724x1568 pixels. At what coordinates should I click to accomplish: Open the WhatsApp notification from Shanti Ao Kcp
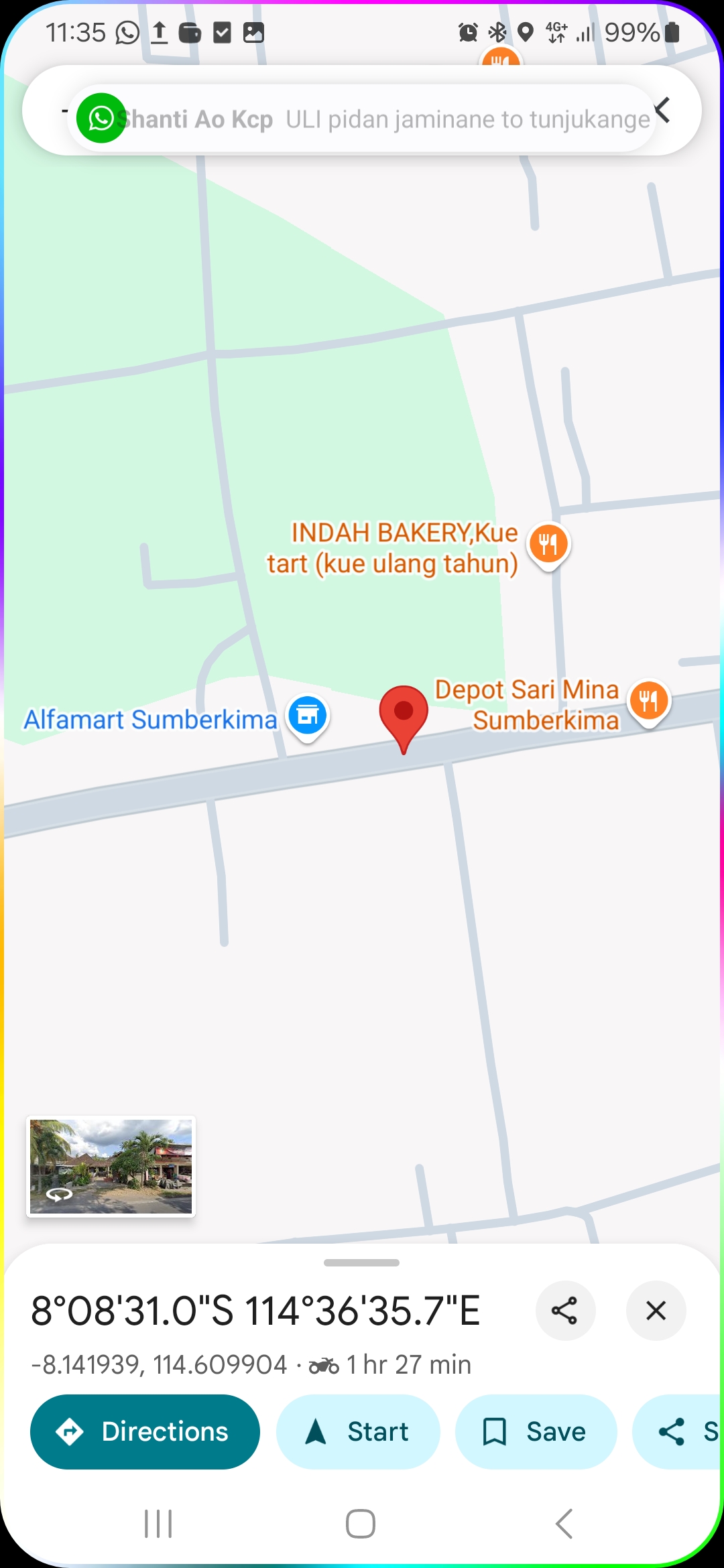tap(362, 119)
